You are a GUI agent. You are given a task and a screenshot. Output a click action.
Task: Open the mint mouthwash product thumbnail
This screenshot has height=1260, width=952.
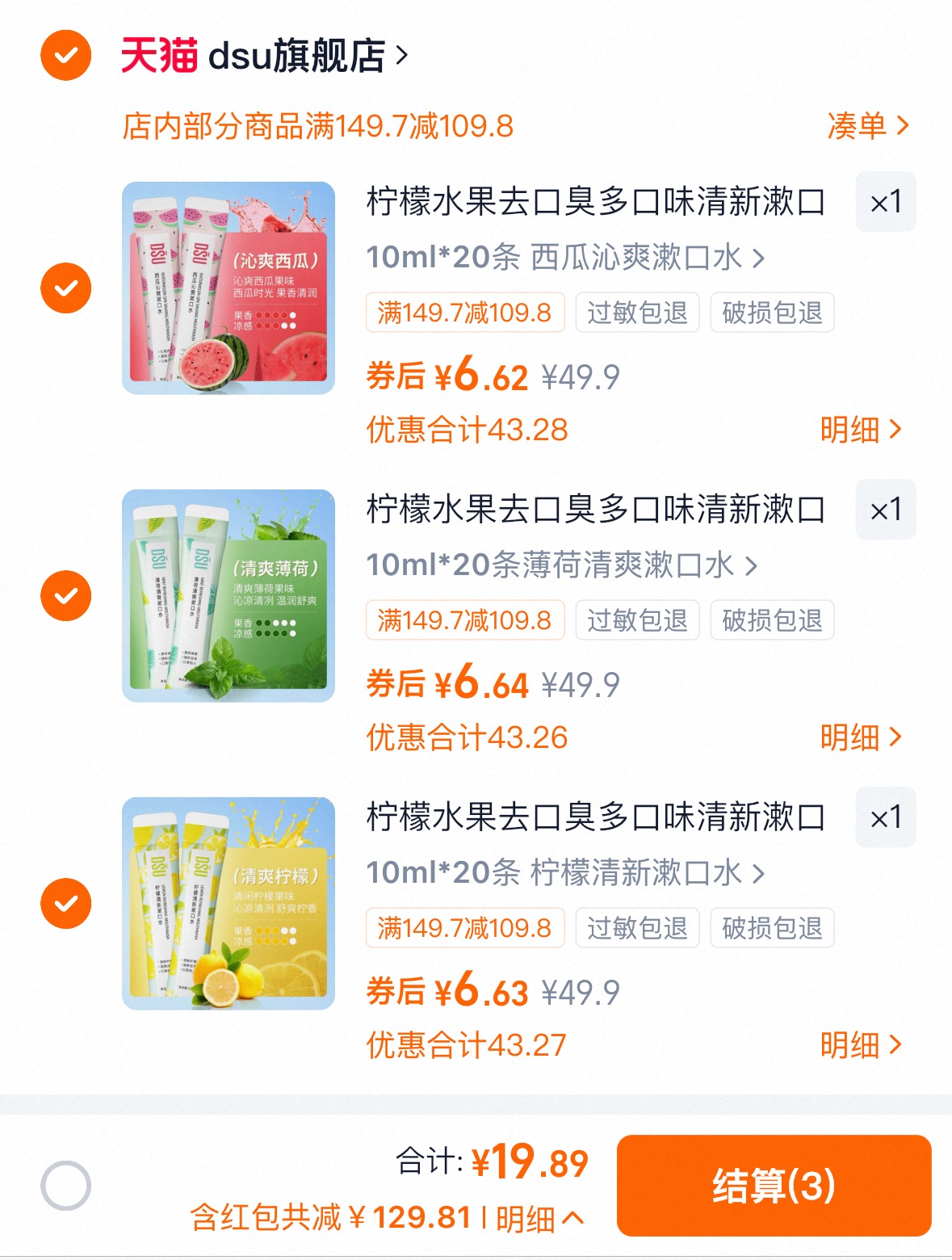click(229, 595)
